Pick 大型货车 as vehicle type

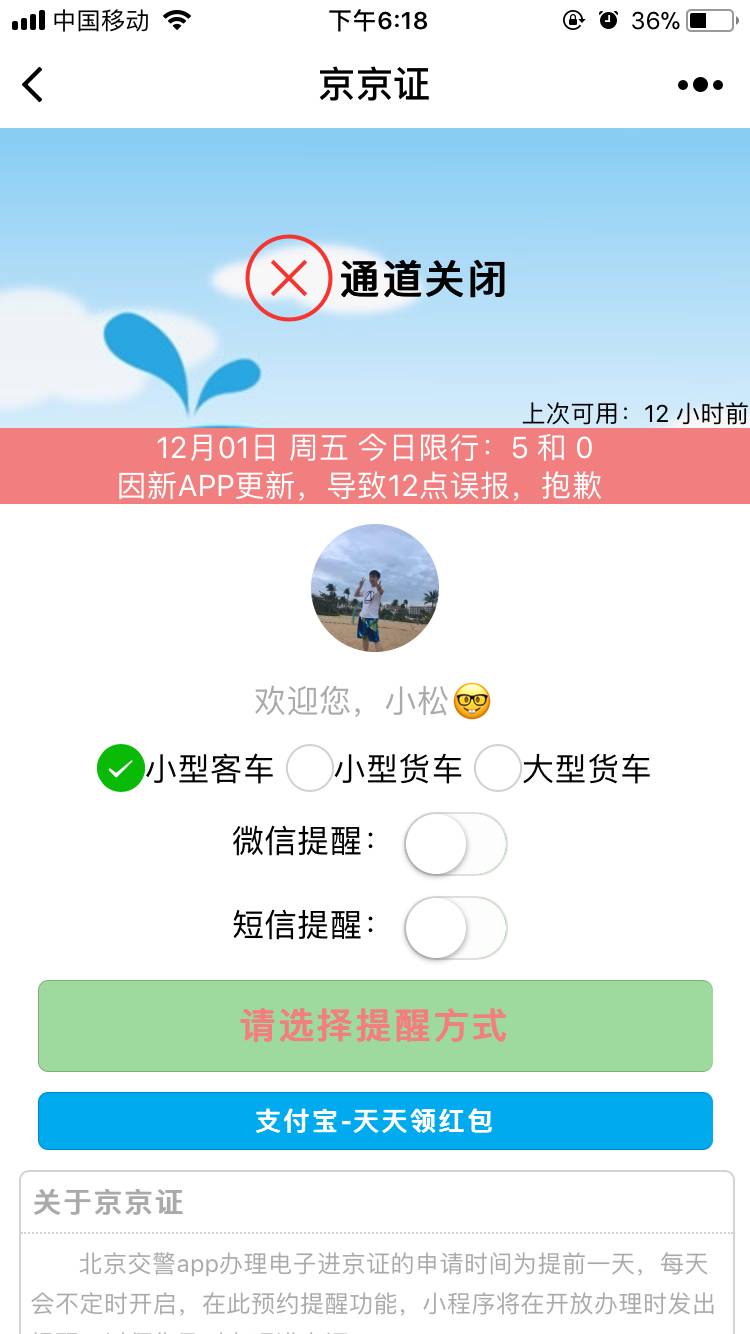[497, 769]
